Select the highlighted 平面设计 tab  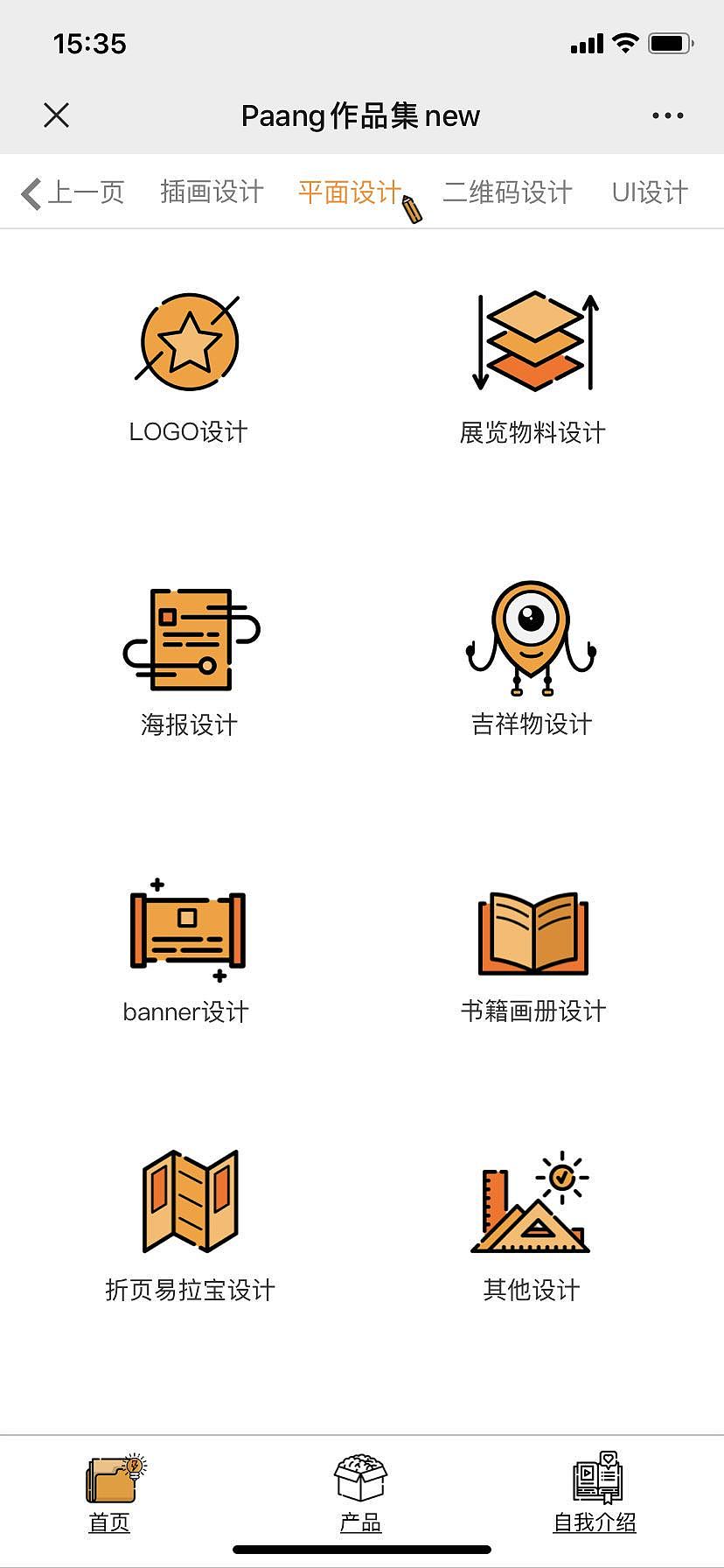(348, 192)
